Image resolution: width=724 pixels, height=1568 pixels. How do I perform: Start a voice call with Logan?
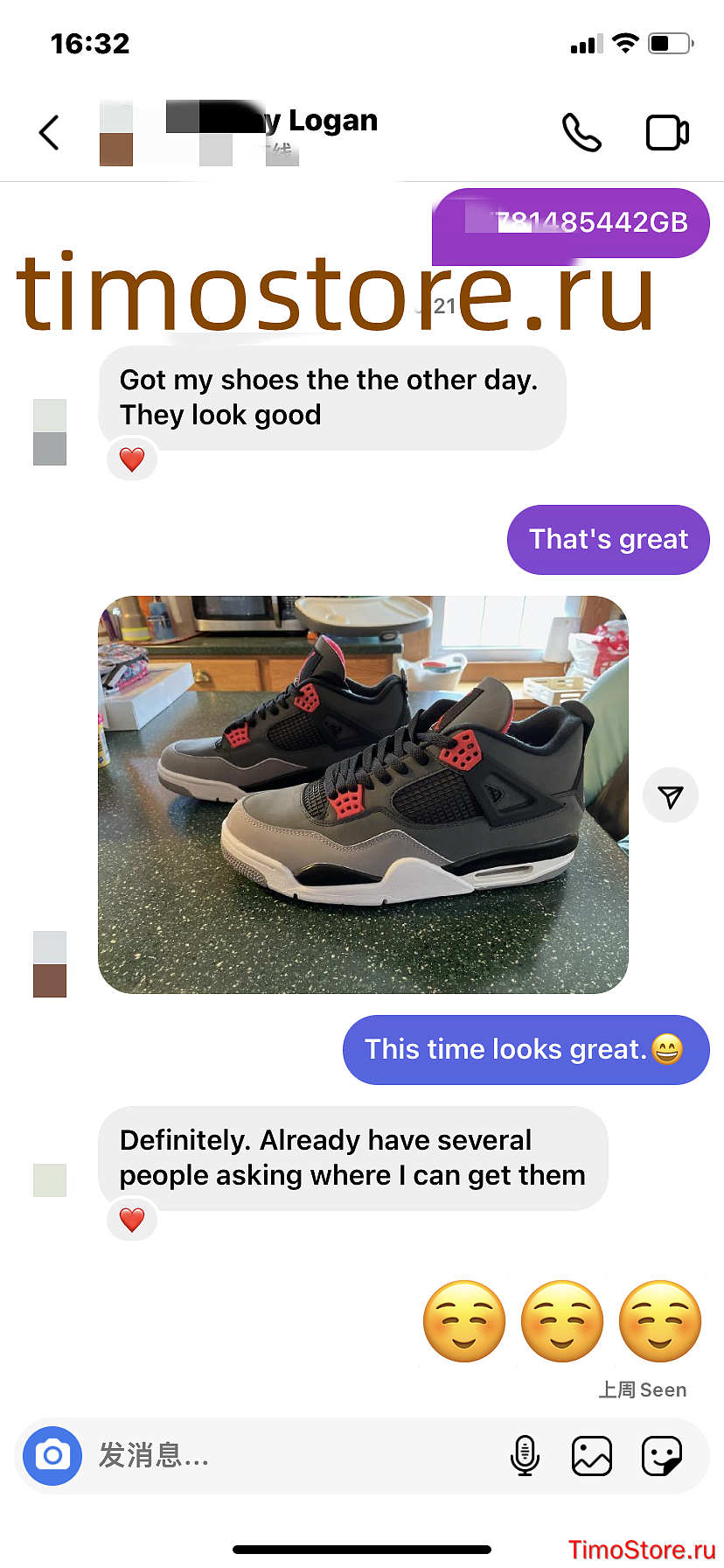(581, 133)
